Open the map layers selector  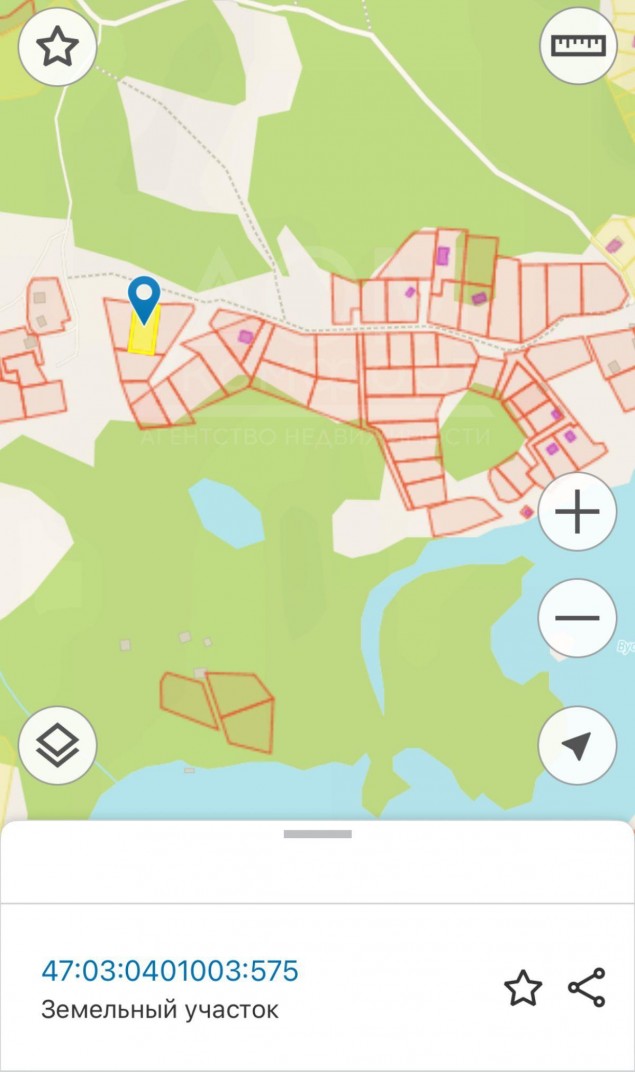pyautogui.click(x=57, y=745)
